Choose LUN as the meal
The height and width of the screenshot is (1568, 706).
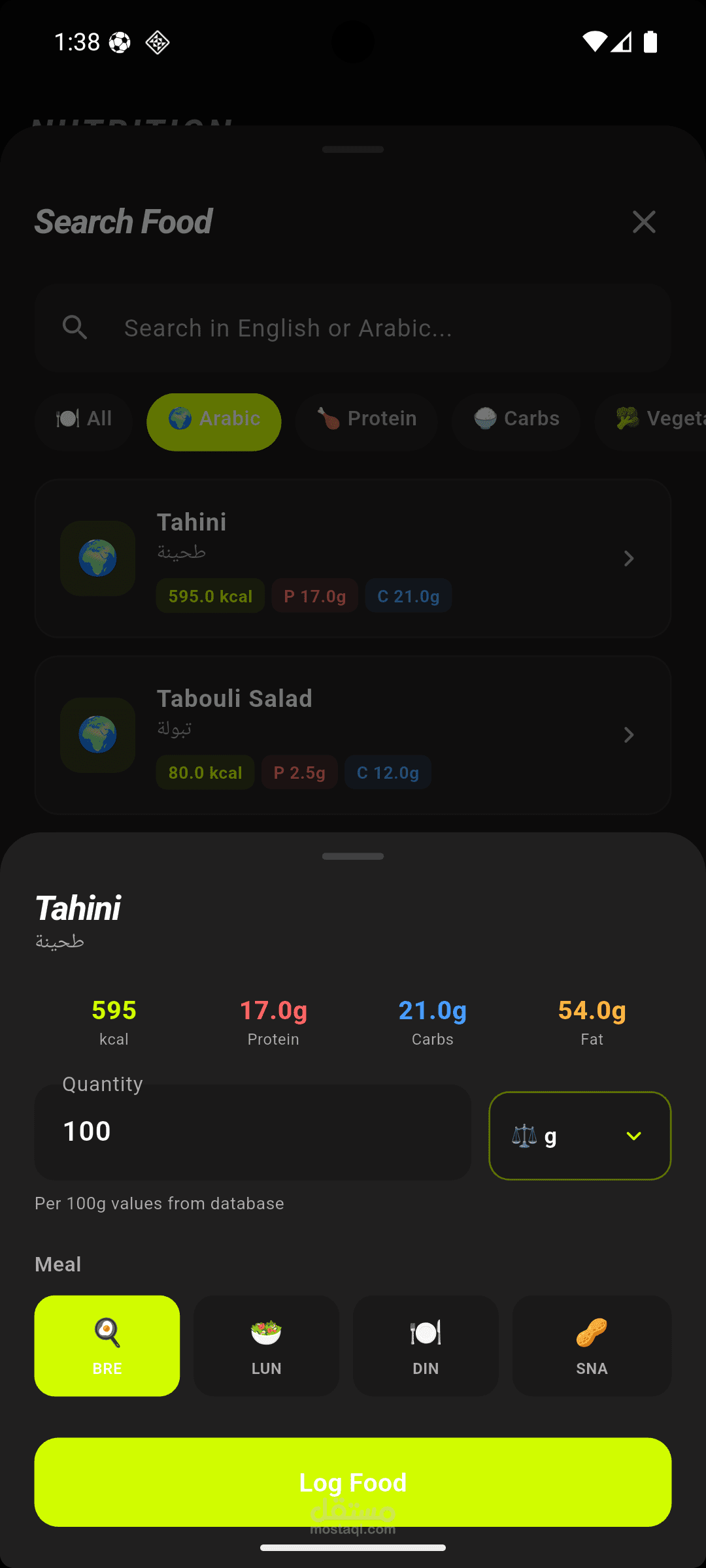coord(266,1346)
